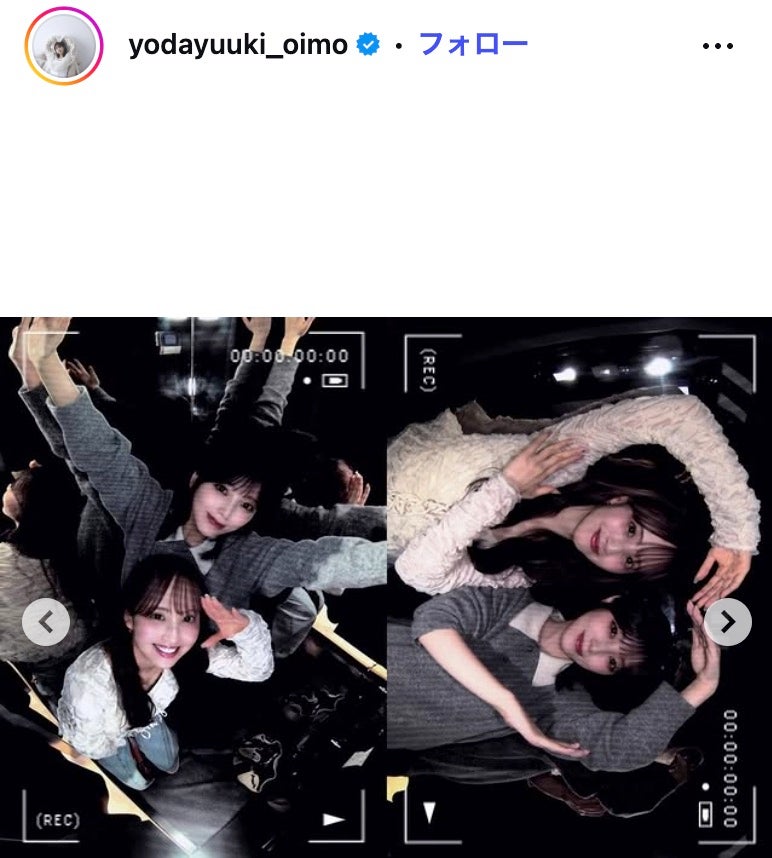Go to the previous photo in carousel
772x858 pixels.
point(46,622)
